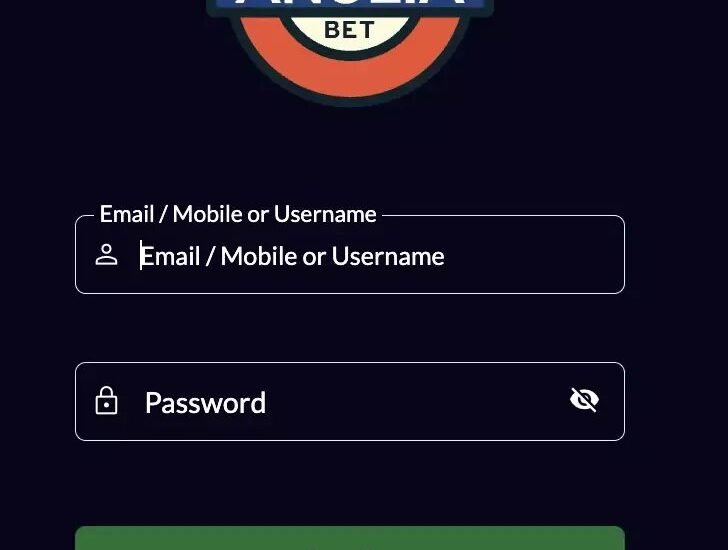Toggle password visibility with the eye icon

[x=584, y=400]
